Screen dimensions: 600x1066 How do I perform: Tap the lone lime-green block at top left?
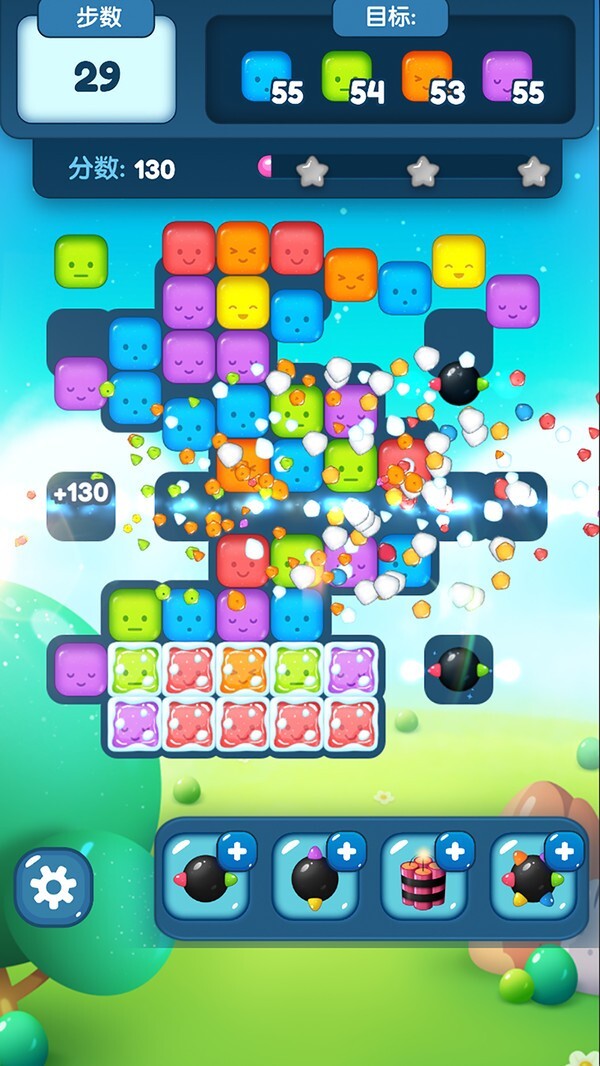(81, 261)
